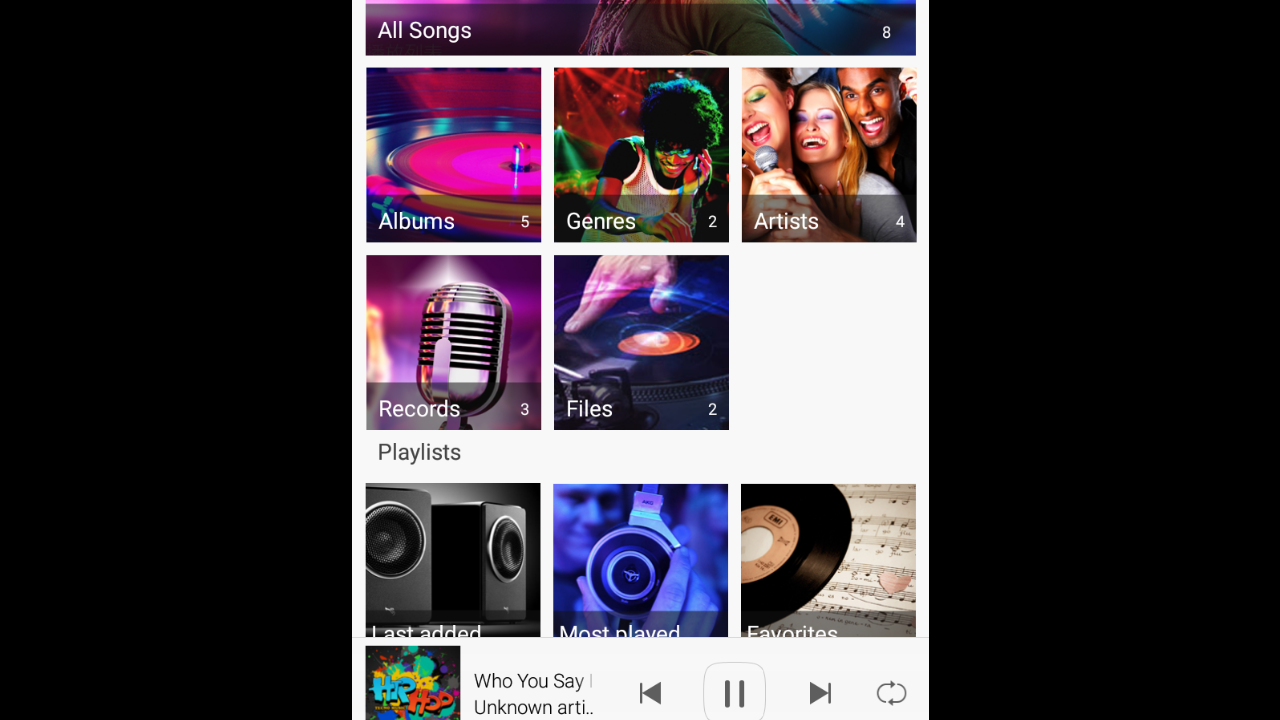This screenshot has height=720, width=1280.
Task: Open the Artists tile
Action: 828,155
